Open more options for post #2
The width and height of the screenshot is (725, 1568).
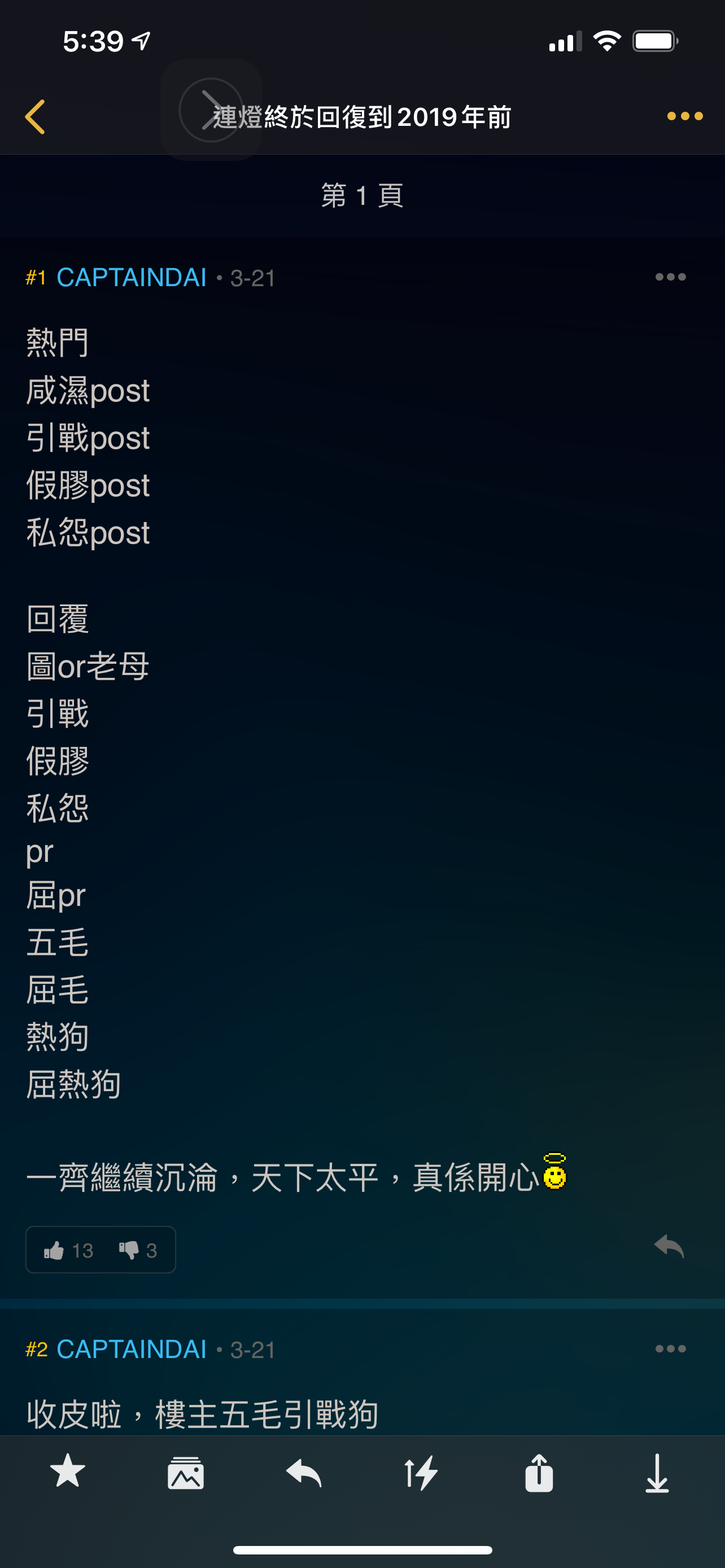(670, 1349)
